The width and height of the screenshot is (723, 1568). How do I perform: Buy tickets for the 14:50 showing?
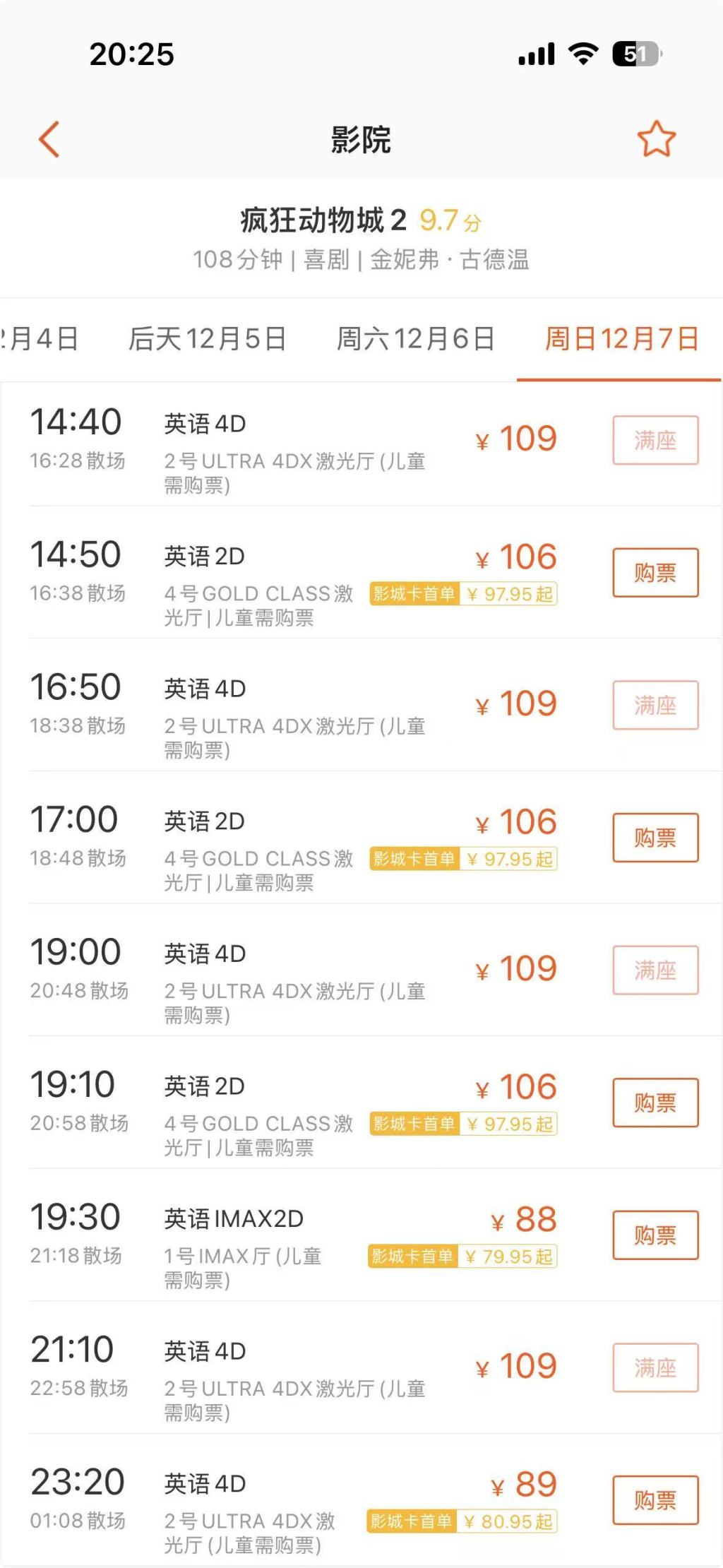click(655, 573)
